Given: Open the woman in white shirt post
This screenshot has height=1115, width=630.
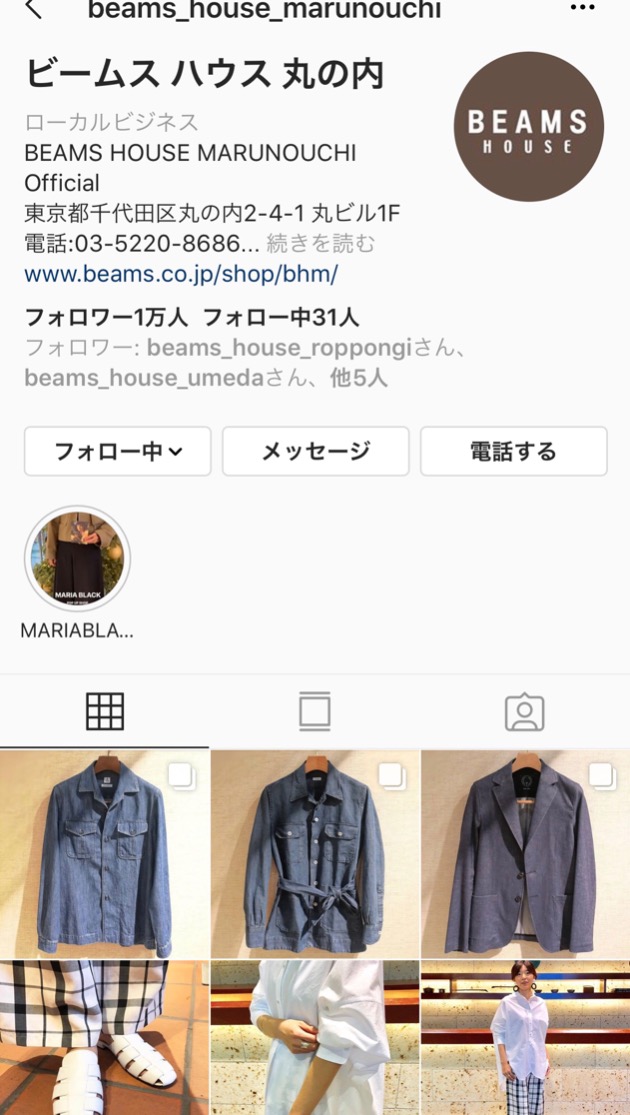Looking at the screenshot, I should (525, 1038).
